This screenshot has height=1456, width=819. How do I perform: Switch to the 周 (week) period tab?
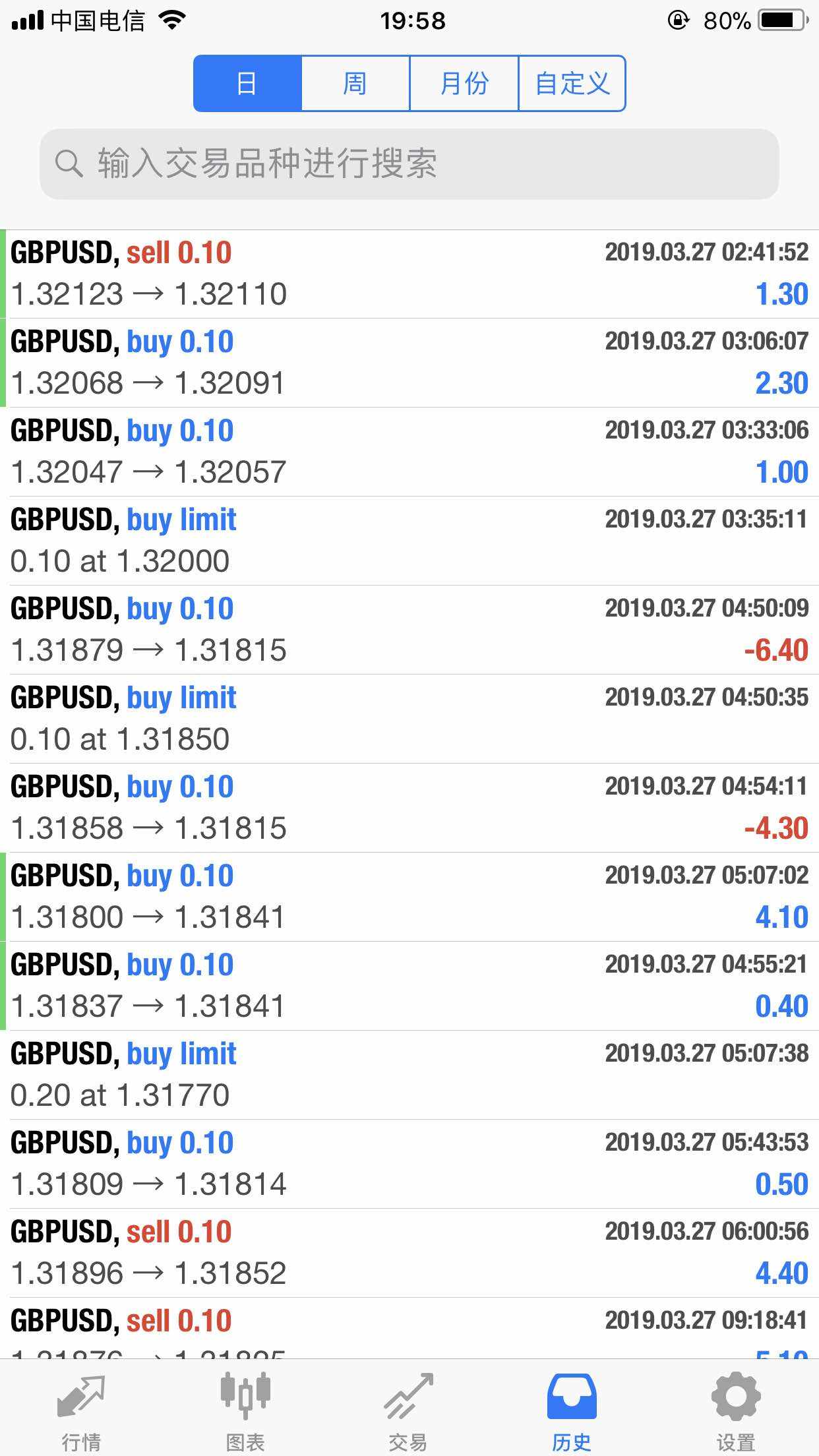[355, 84]
